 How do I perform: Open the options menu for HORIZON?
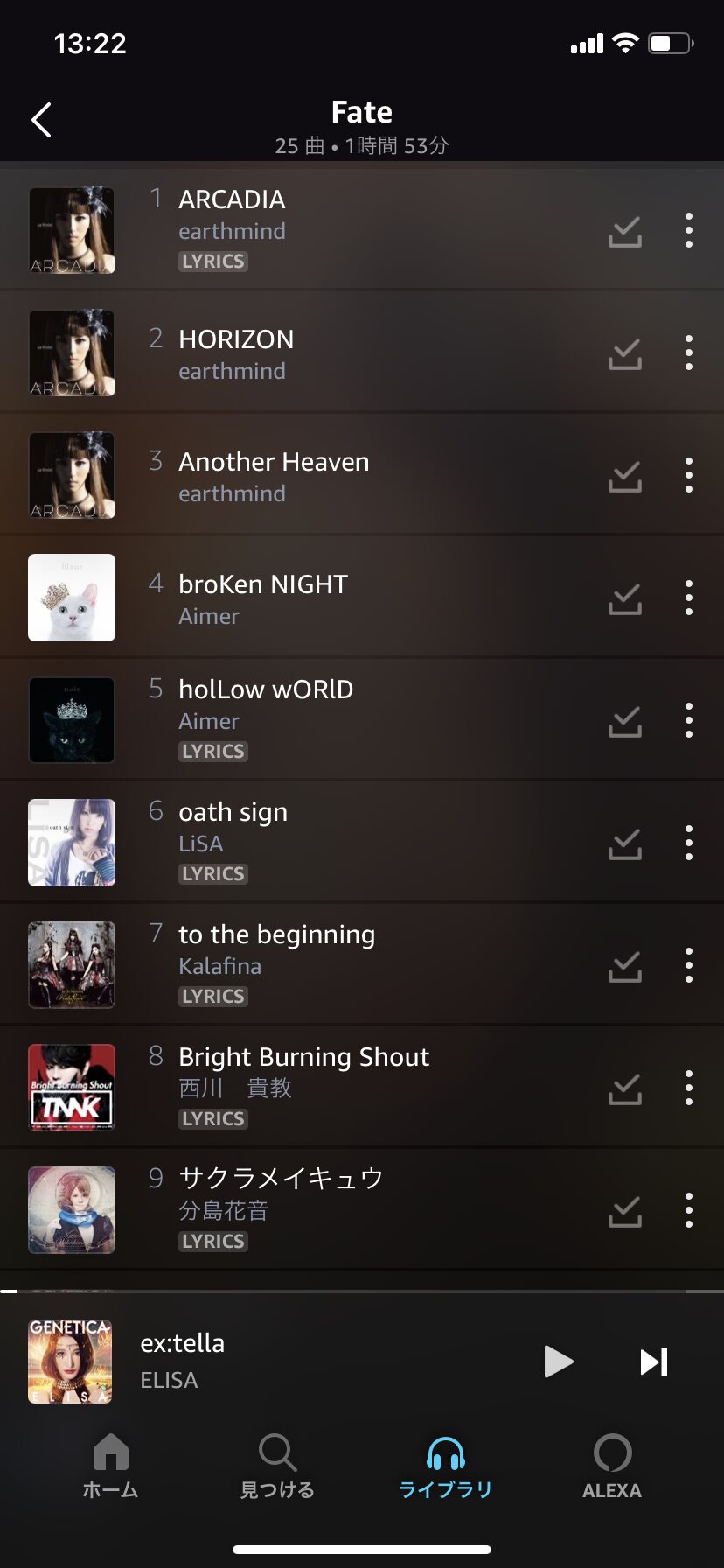pos(689,353)
